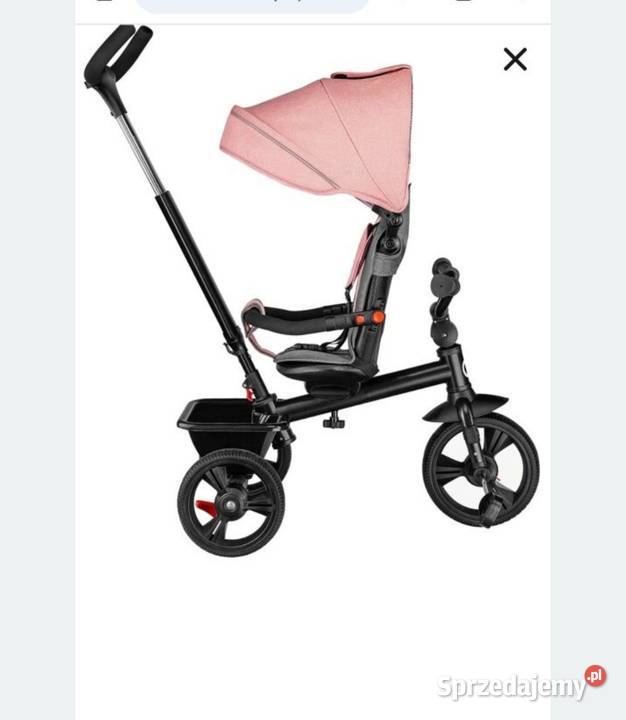626x720 pixels.
Task: Close the tricycle image preview
Action: point(515,60)
